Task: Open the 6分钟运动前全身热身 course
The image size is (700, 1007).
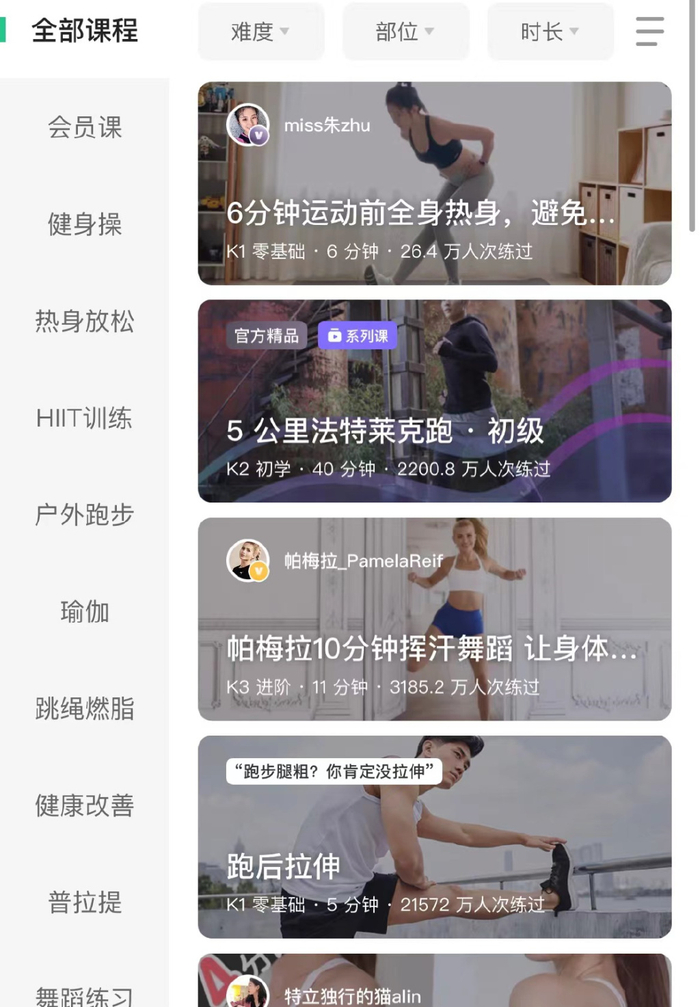Action: (434, 184)
